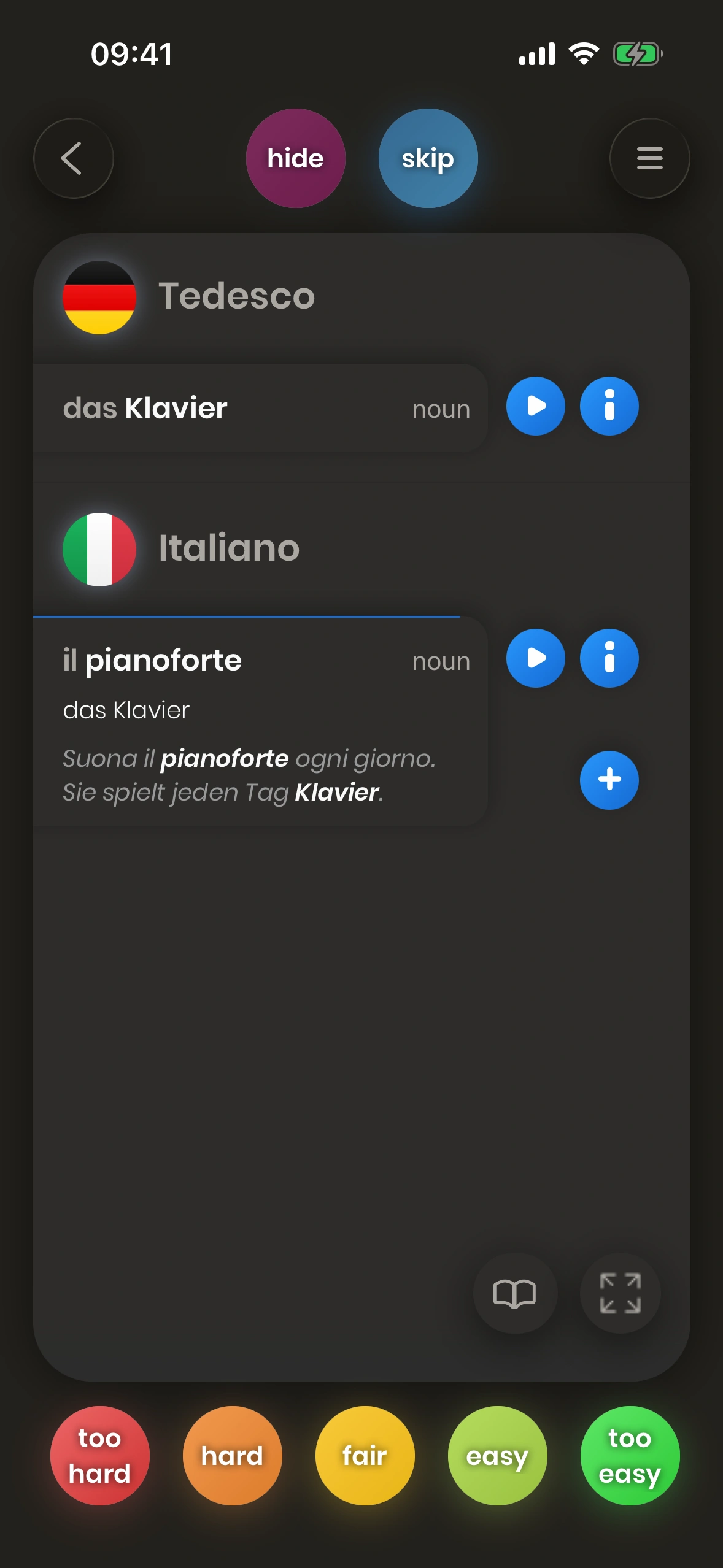Open info for das Klavier
723x1568 pixels.
(609, 406)
